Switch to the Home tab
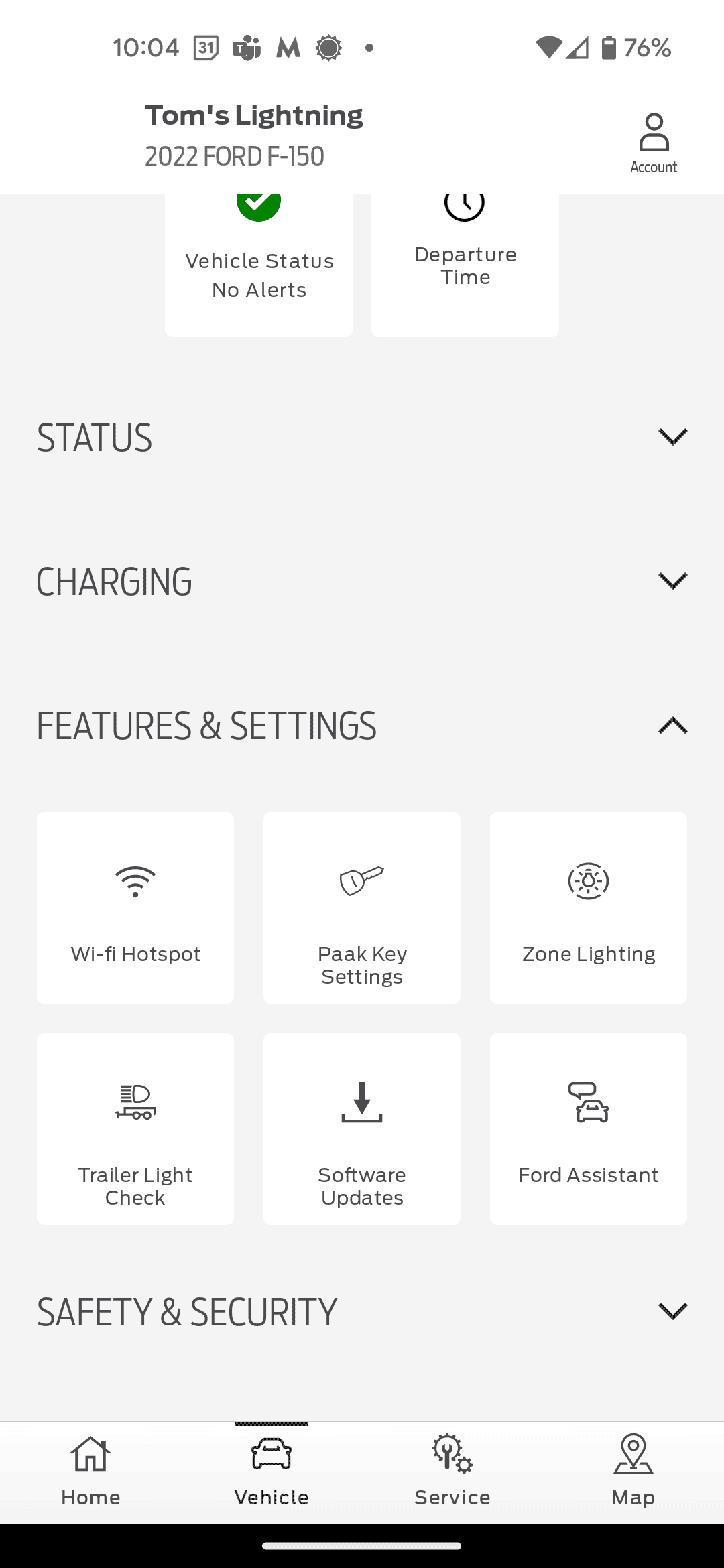Screen dimensions: 724x1568 point(90,1472)
